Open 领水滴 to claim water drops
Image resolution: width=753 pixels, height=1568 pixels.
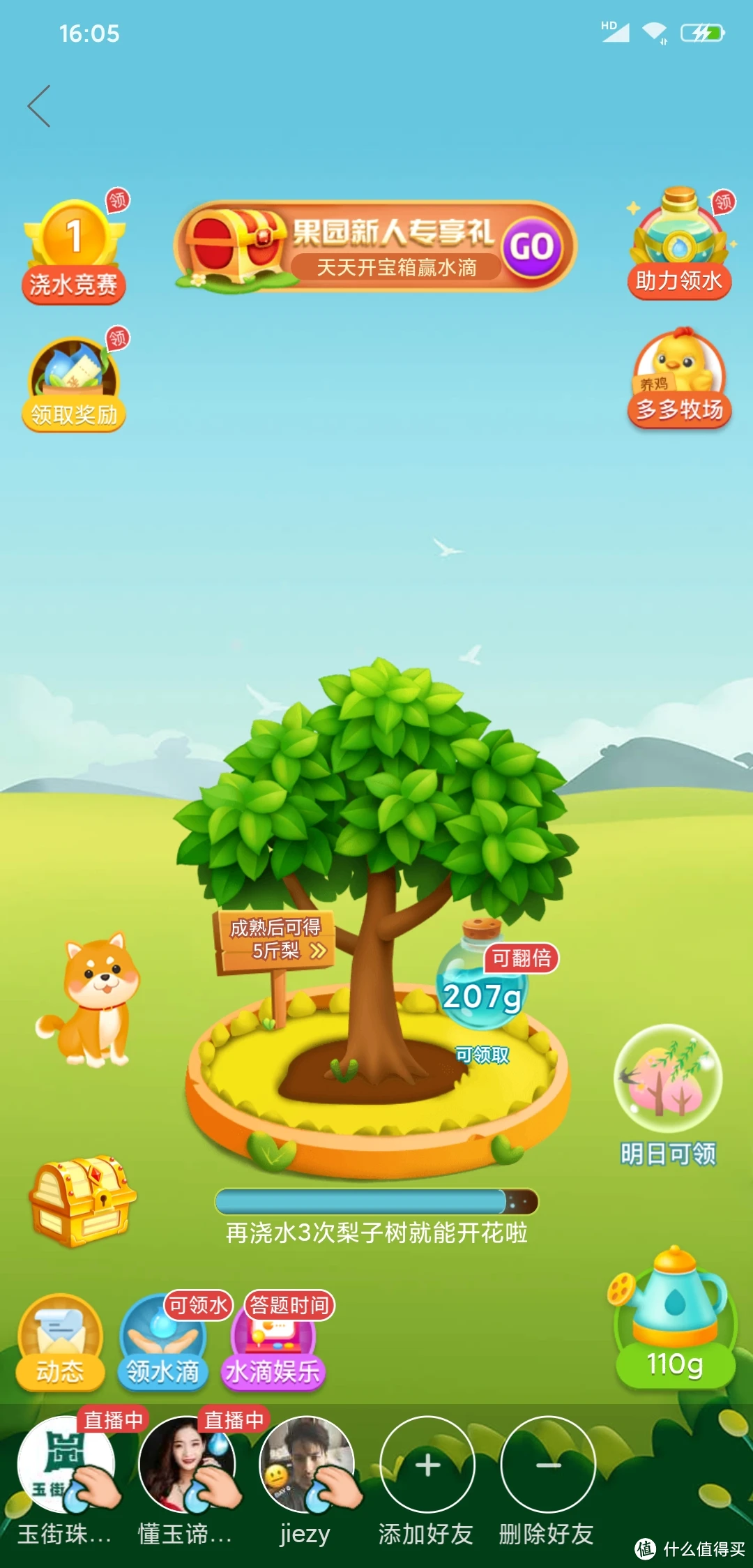click(163, 1344)
